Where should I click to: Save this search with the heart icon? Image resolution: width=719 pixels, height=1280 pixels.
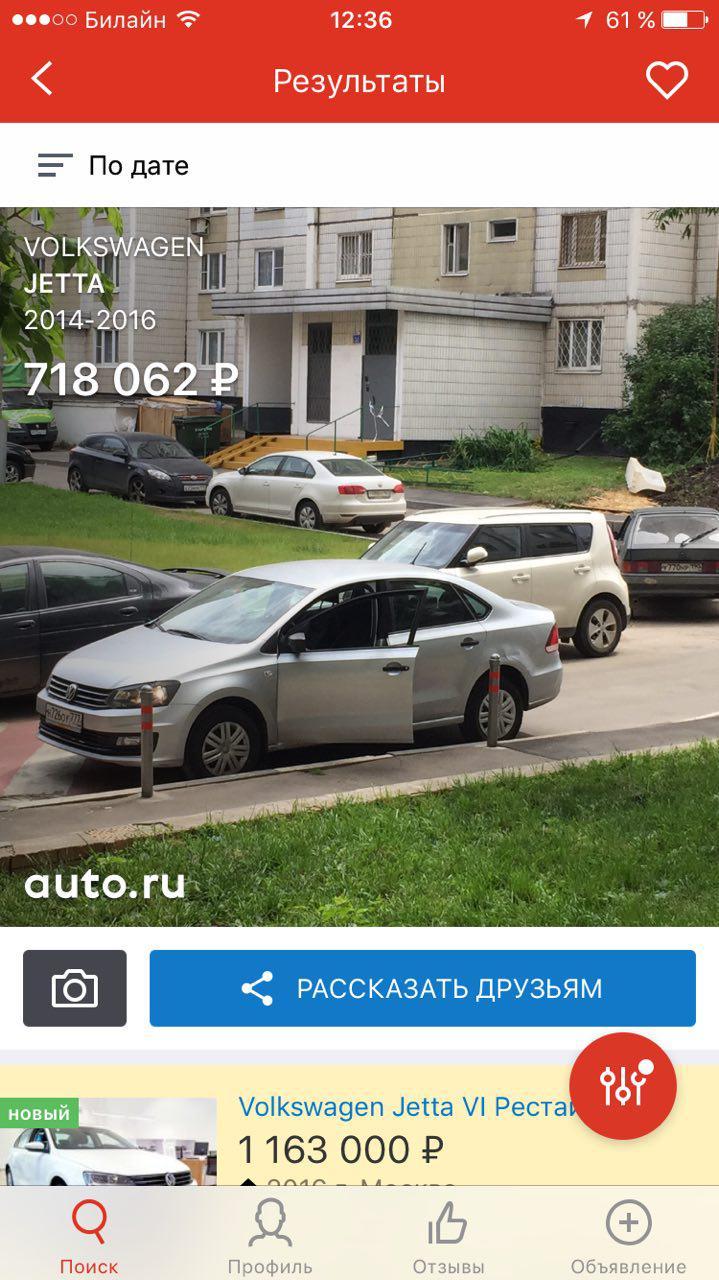click(667, 80)
